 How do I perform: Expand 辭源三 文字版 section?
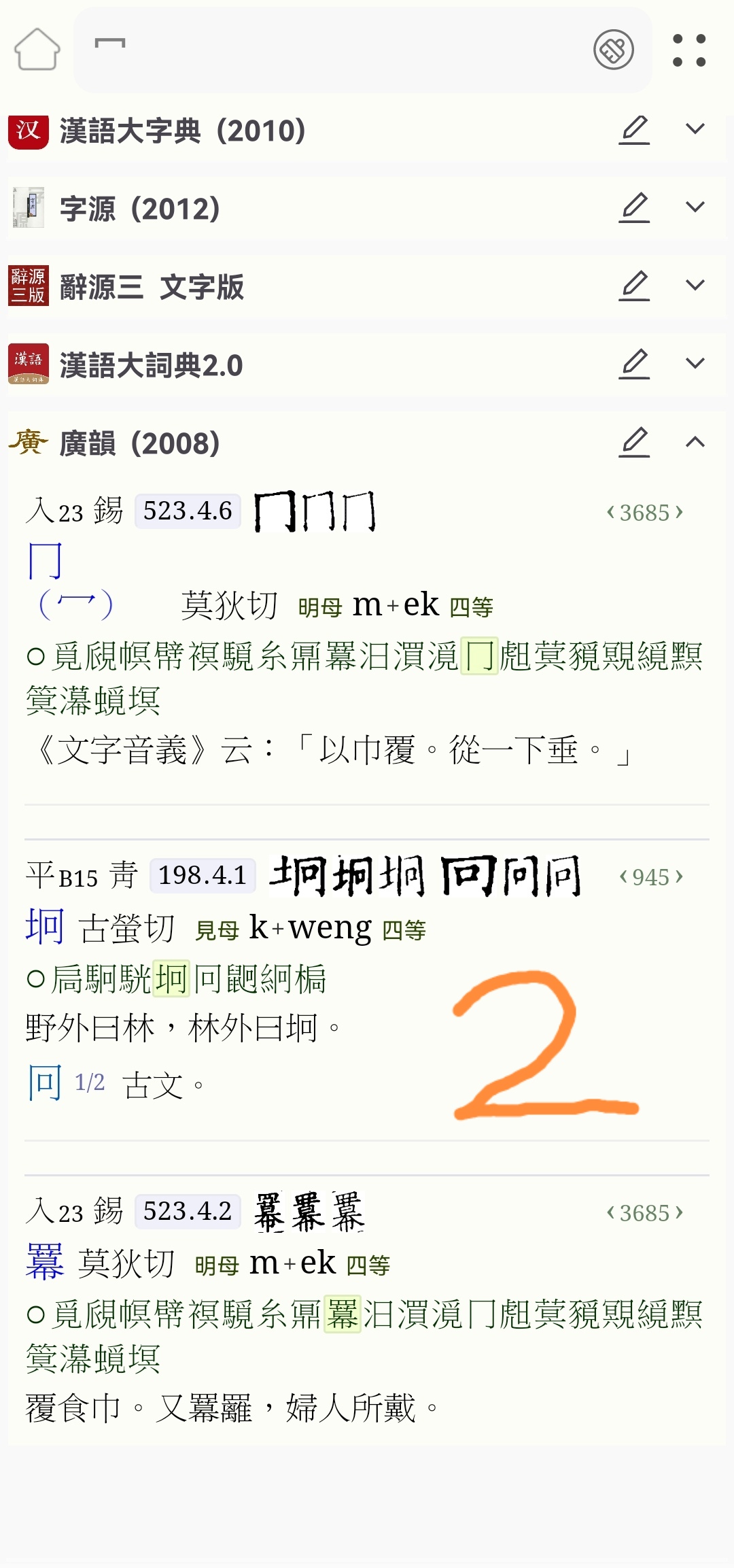pos(695,285)
